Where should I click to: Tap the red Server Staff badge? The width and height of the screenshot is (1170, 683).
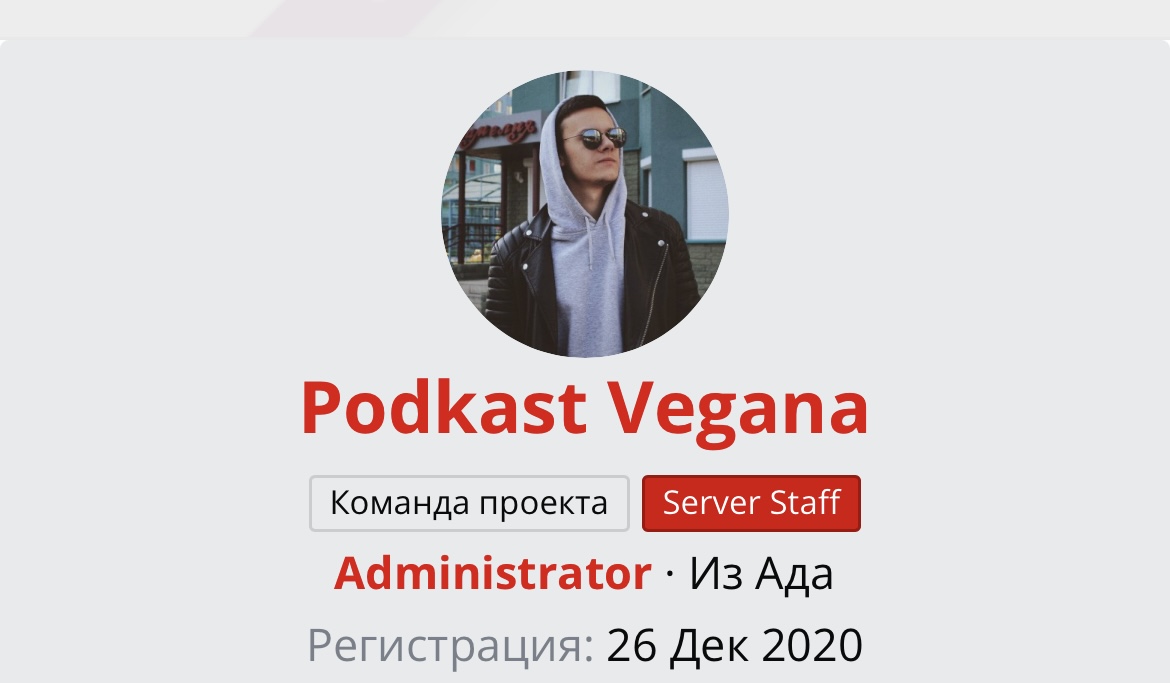(x=751, y=503)
